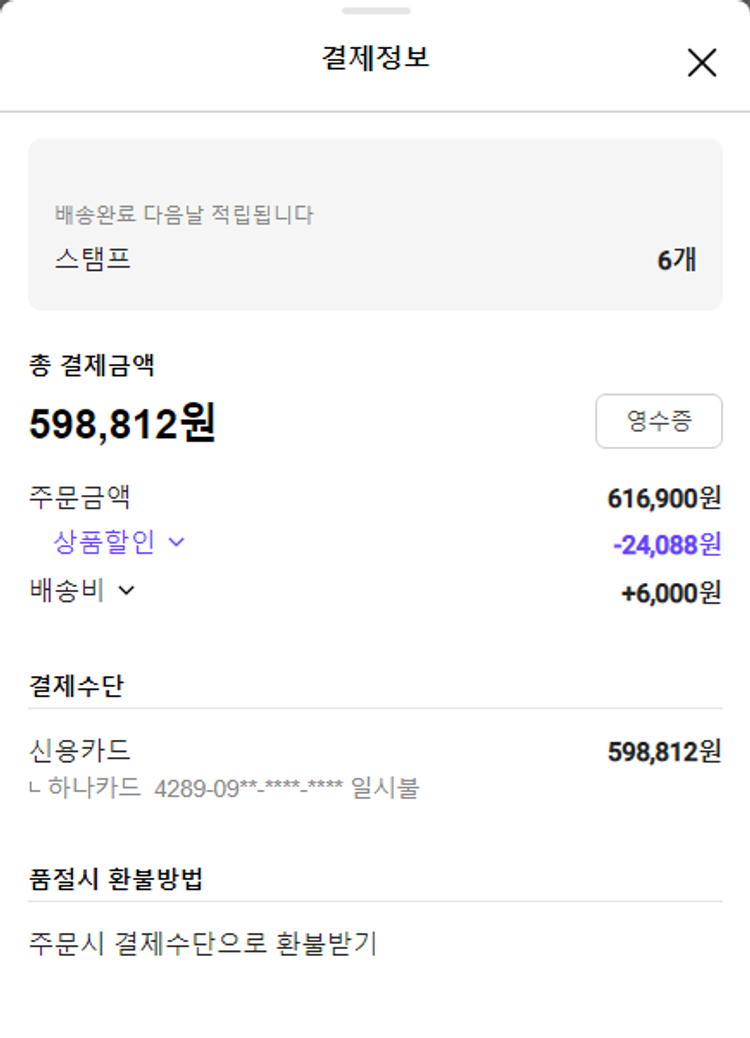The height and width of the screenshot is (1038, 750).
Task: Expand the 상품할인 discount details
Action: [x=119, y=543]
